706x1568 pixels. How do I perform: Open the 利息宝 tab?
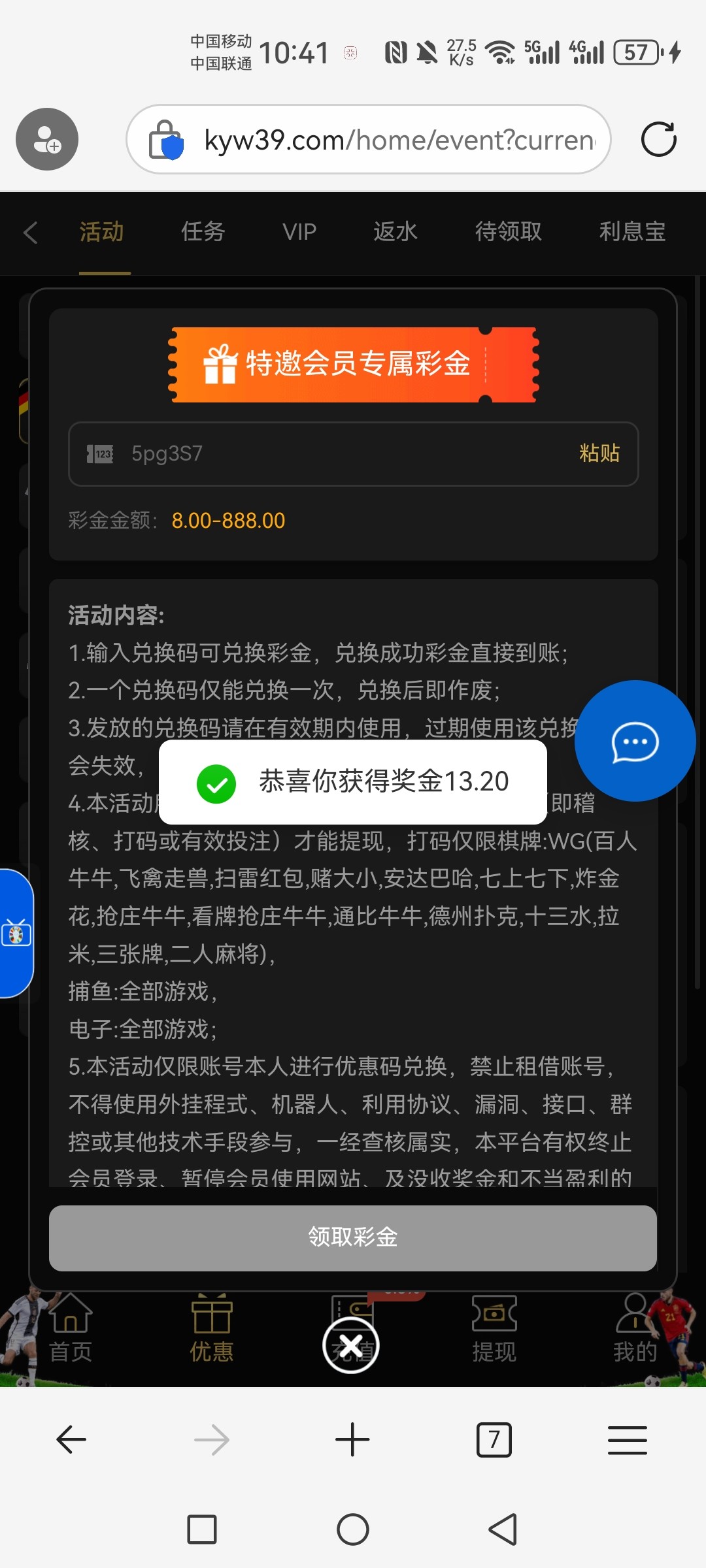click(631, 232)
